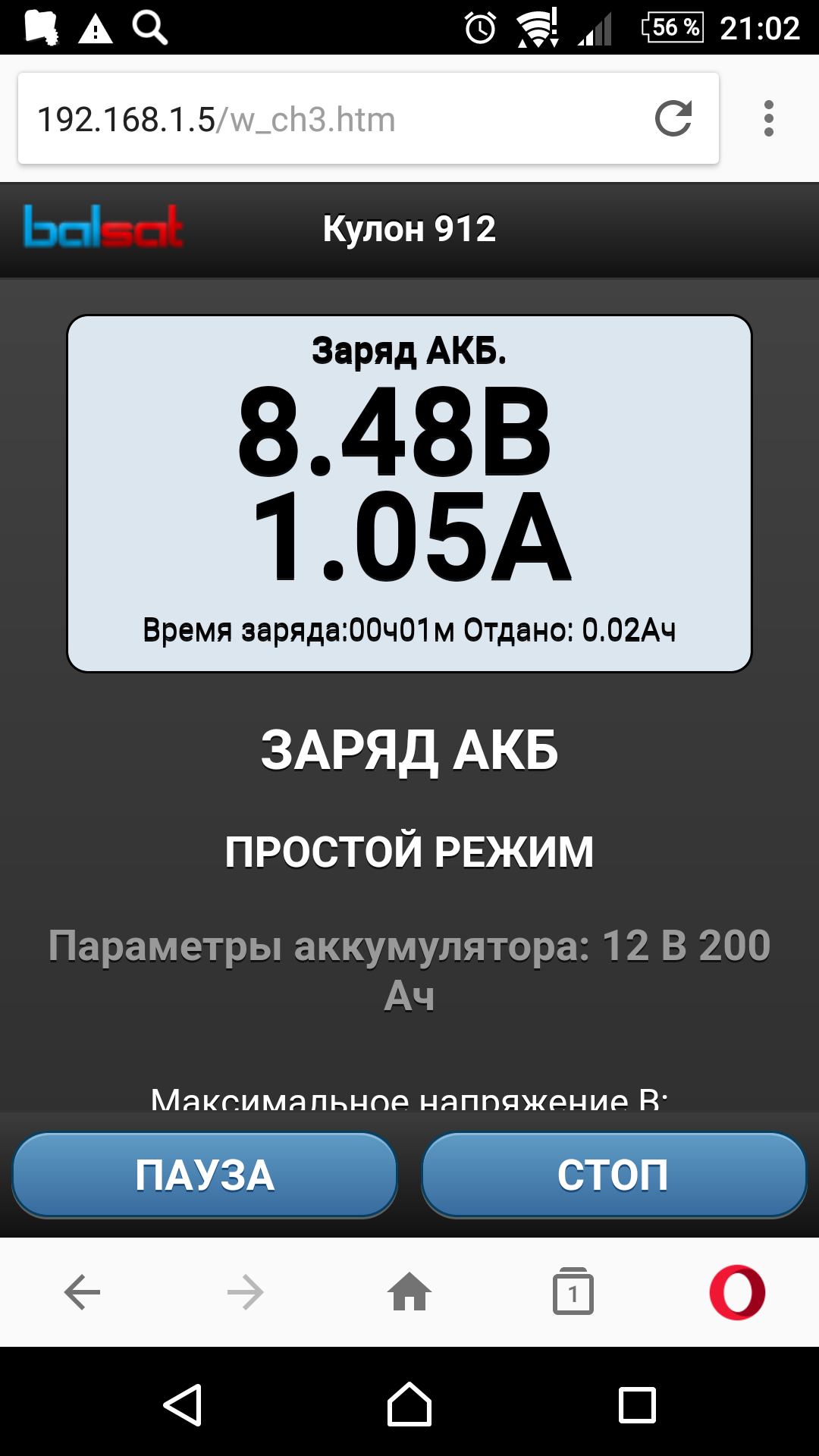819x1456 pixels.
Task: Open the browser overflow menu
Action: (x=769, y=119)
